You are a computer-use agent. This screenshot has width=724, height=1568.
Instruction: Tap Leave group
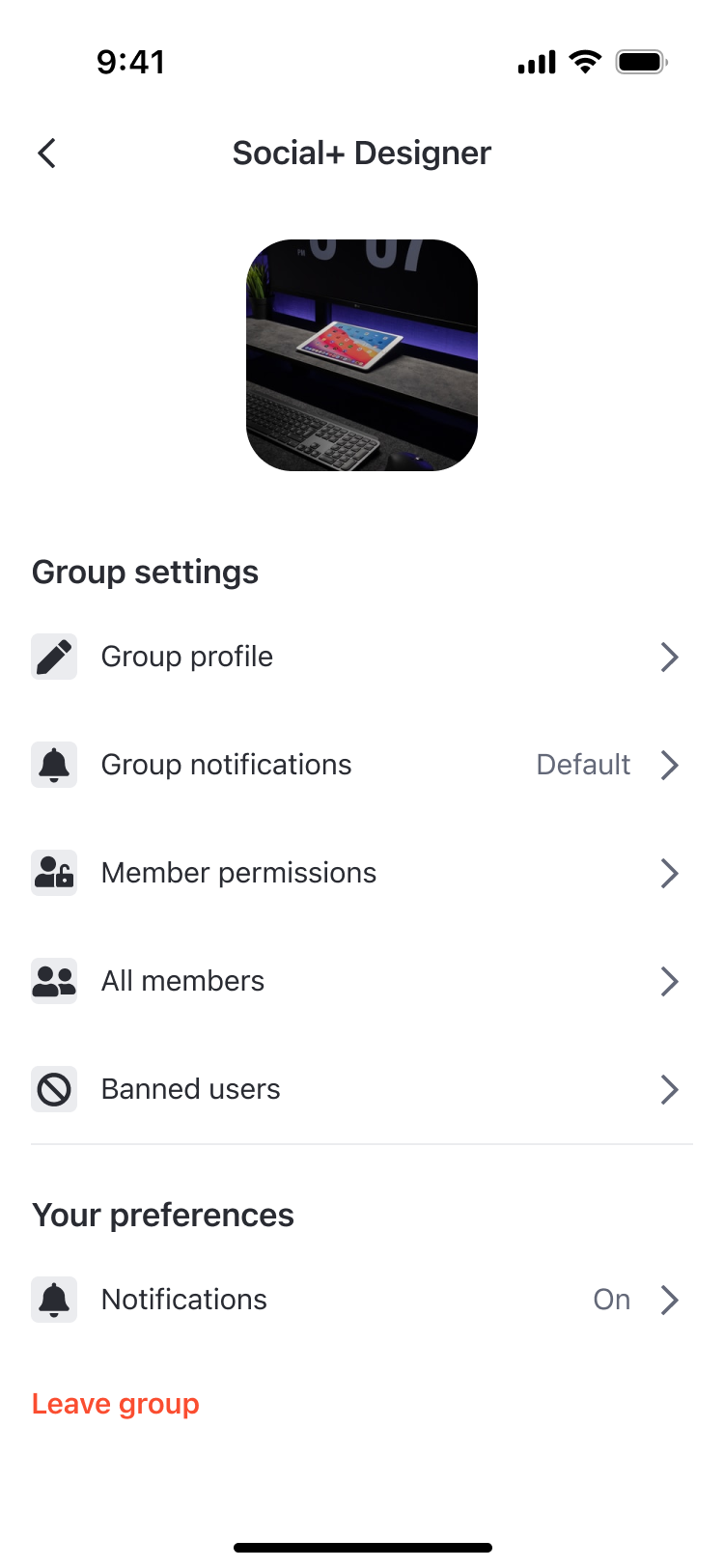116,1404
